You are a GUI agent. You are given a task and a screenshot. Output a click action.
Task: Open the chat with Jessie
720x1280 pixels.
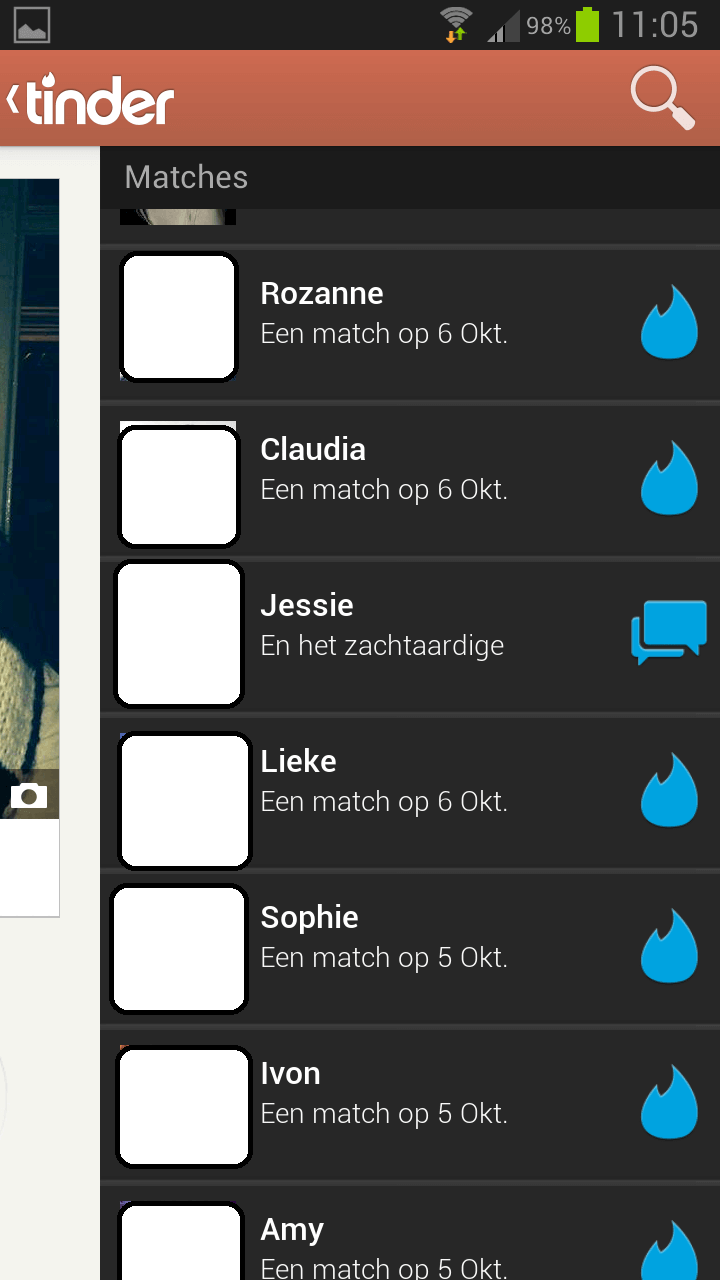click(410, 635)
